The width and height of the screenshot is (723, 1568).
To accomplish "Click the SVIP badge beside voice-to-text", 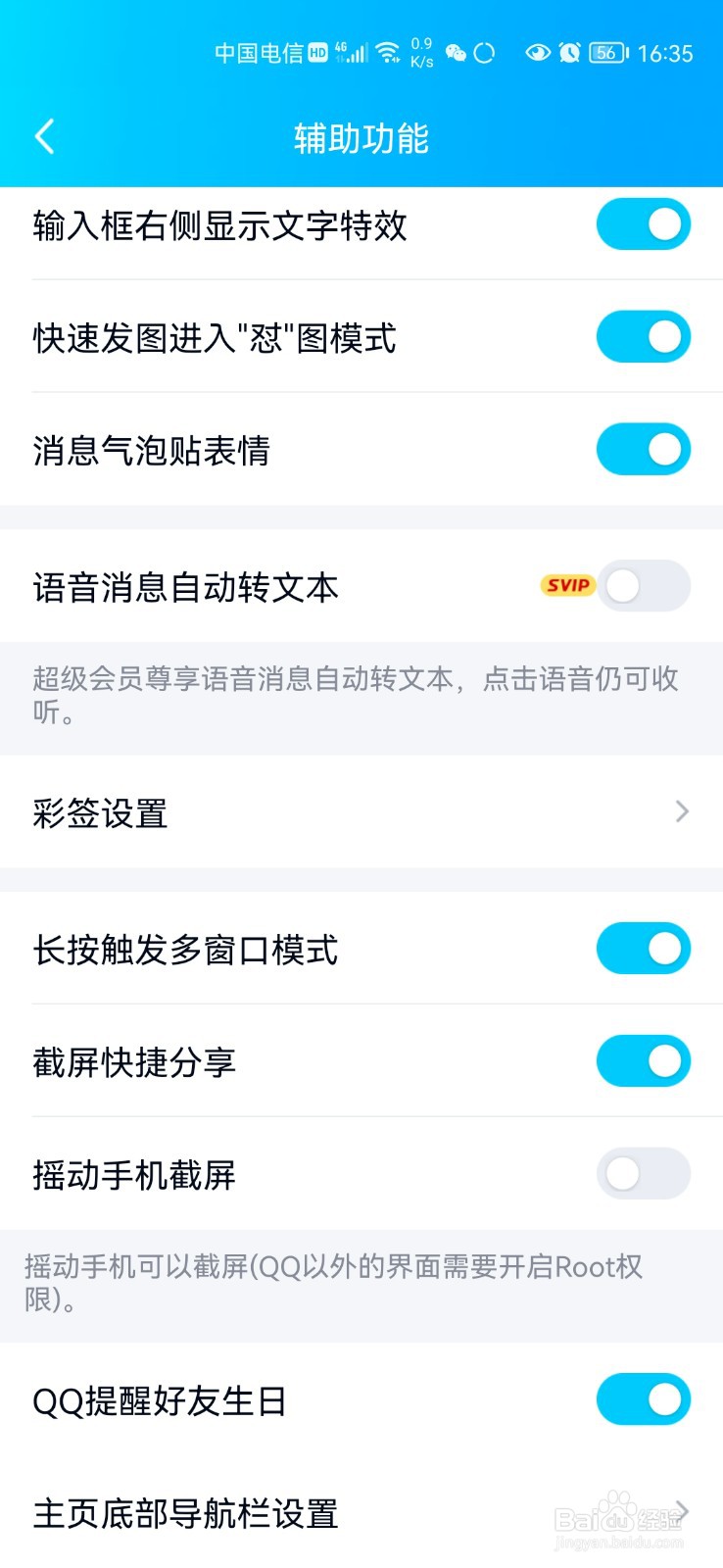I will tap(568, 586).
